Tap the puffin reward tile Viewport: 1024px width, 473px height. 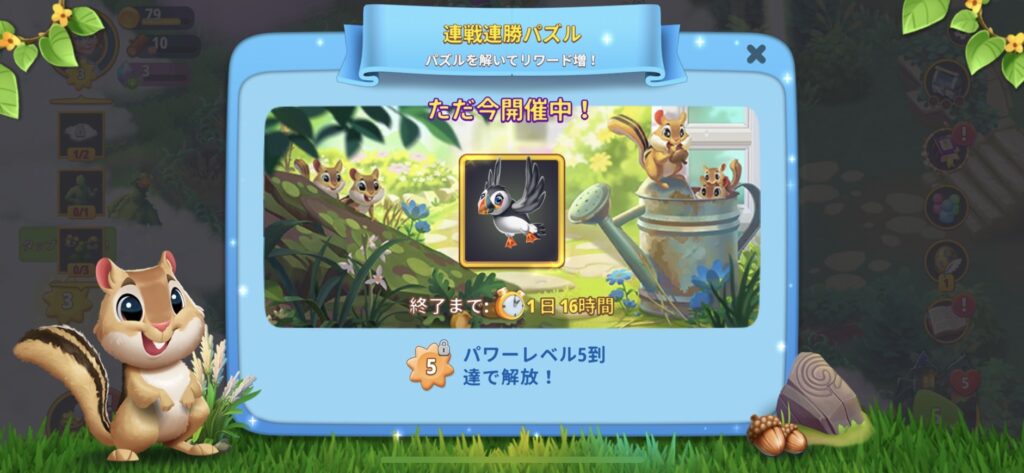click(x=512, y=210)
